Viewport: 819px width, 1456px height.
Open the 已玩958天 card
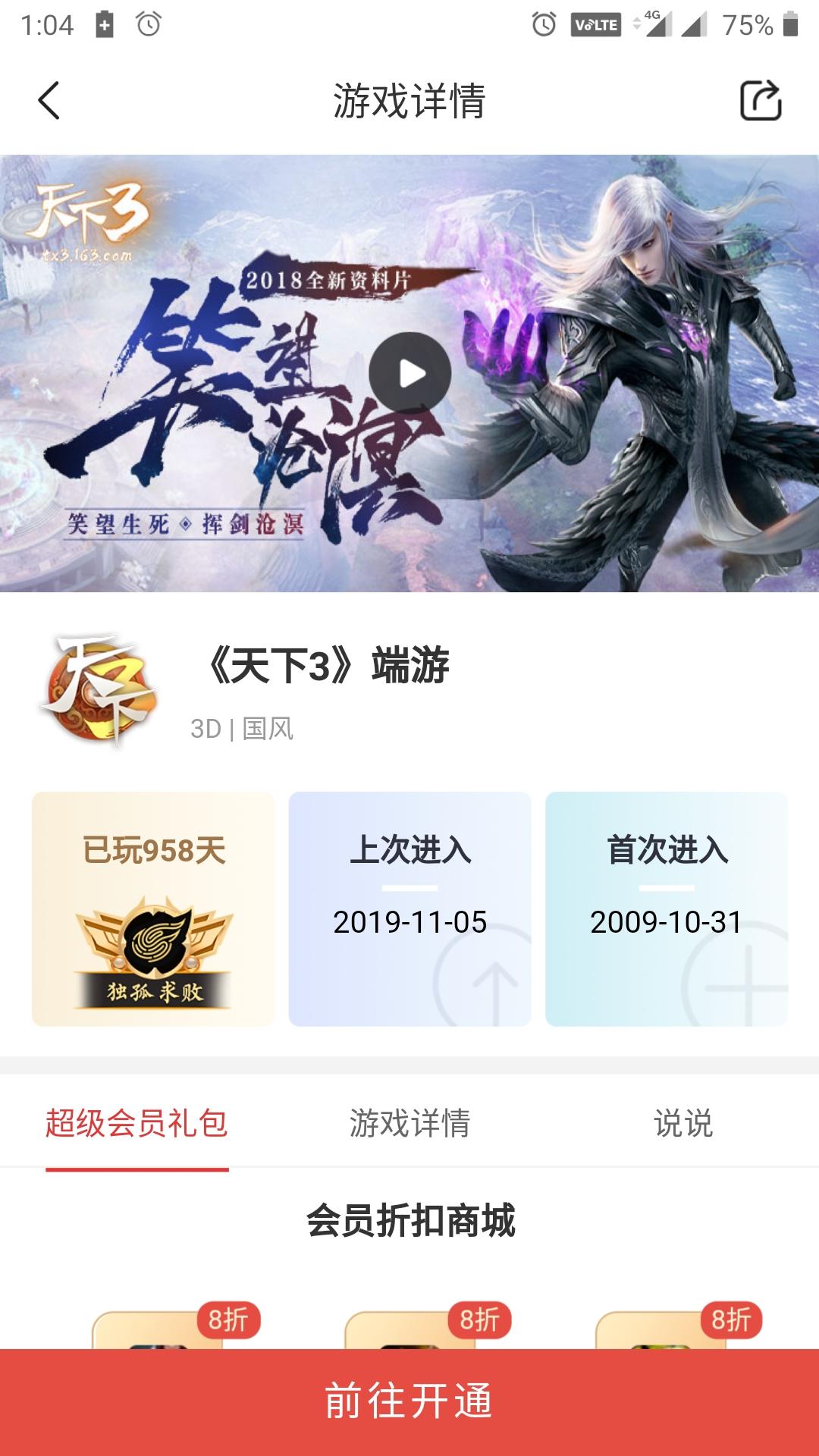click(152, 908)
